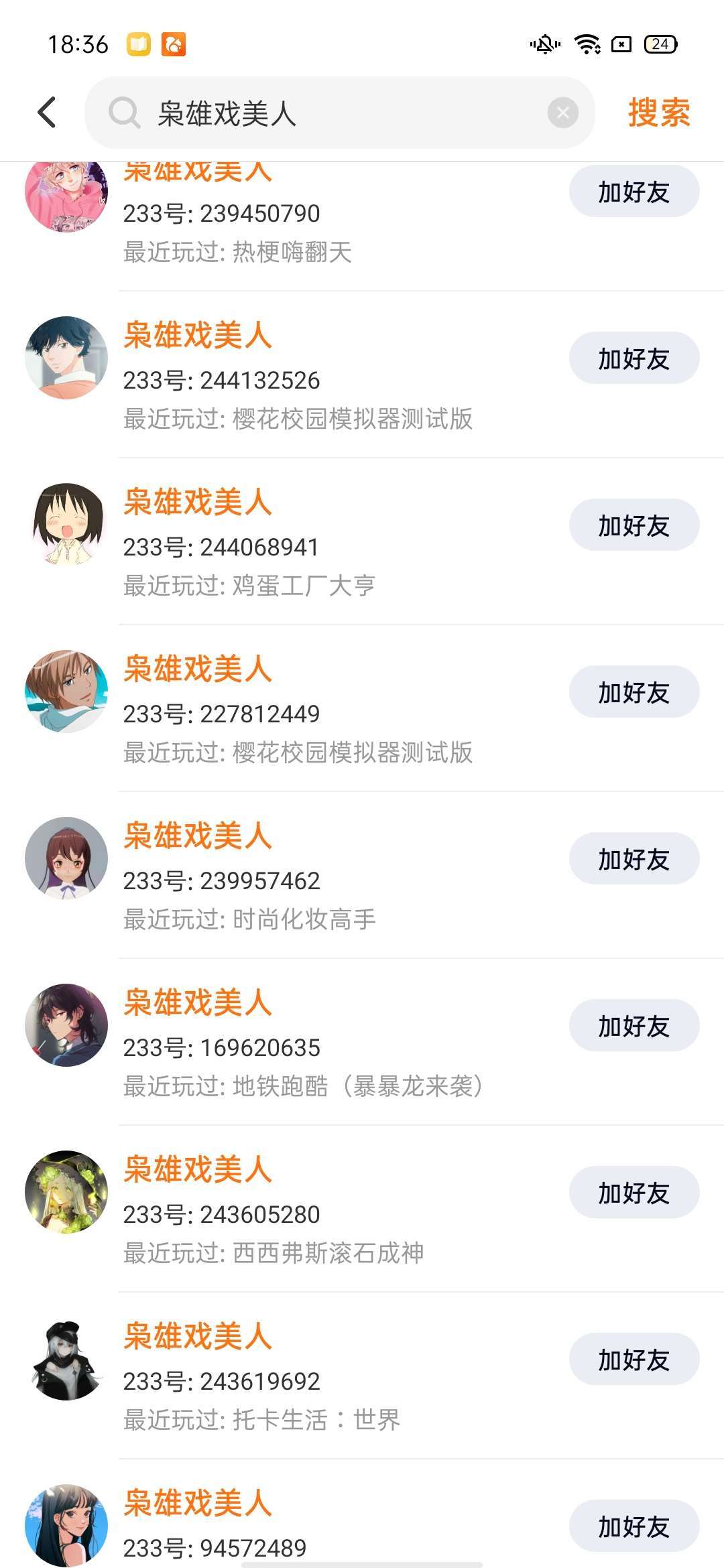
Task: Add user 244132526 as friend
Action: click(633, 358)
